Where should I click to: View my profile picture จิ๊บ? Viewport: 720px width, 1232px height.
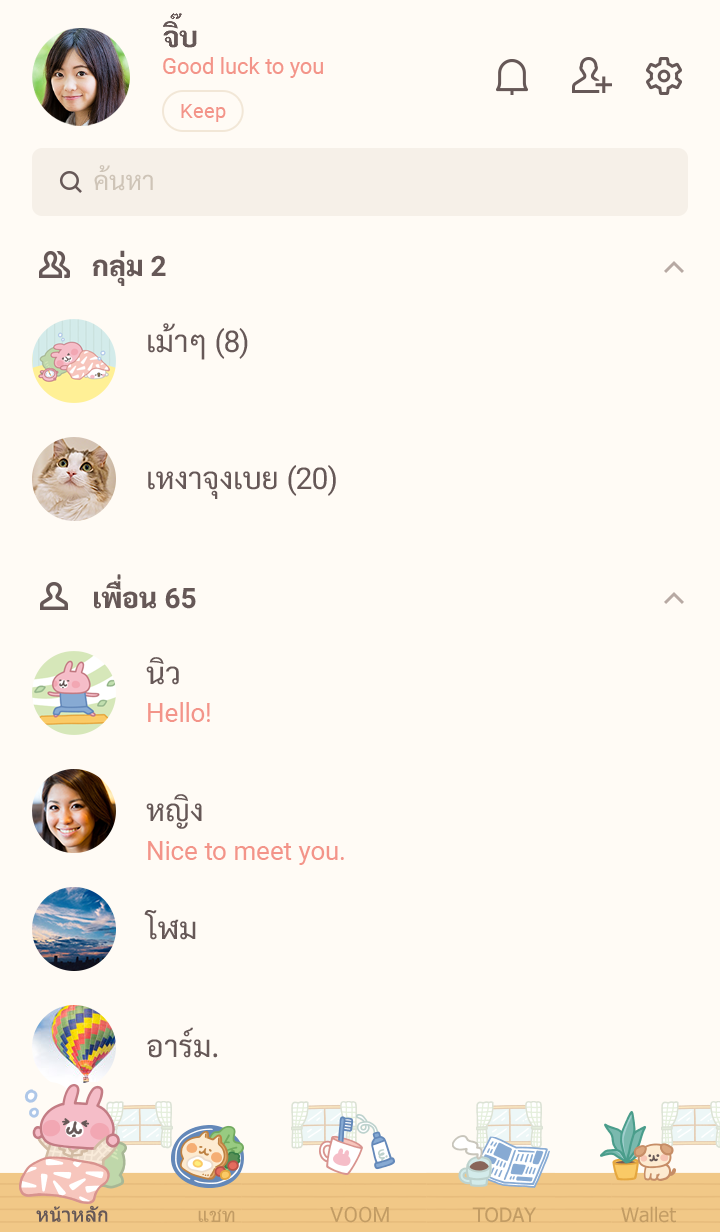(x=81, y=77)
